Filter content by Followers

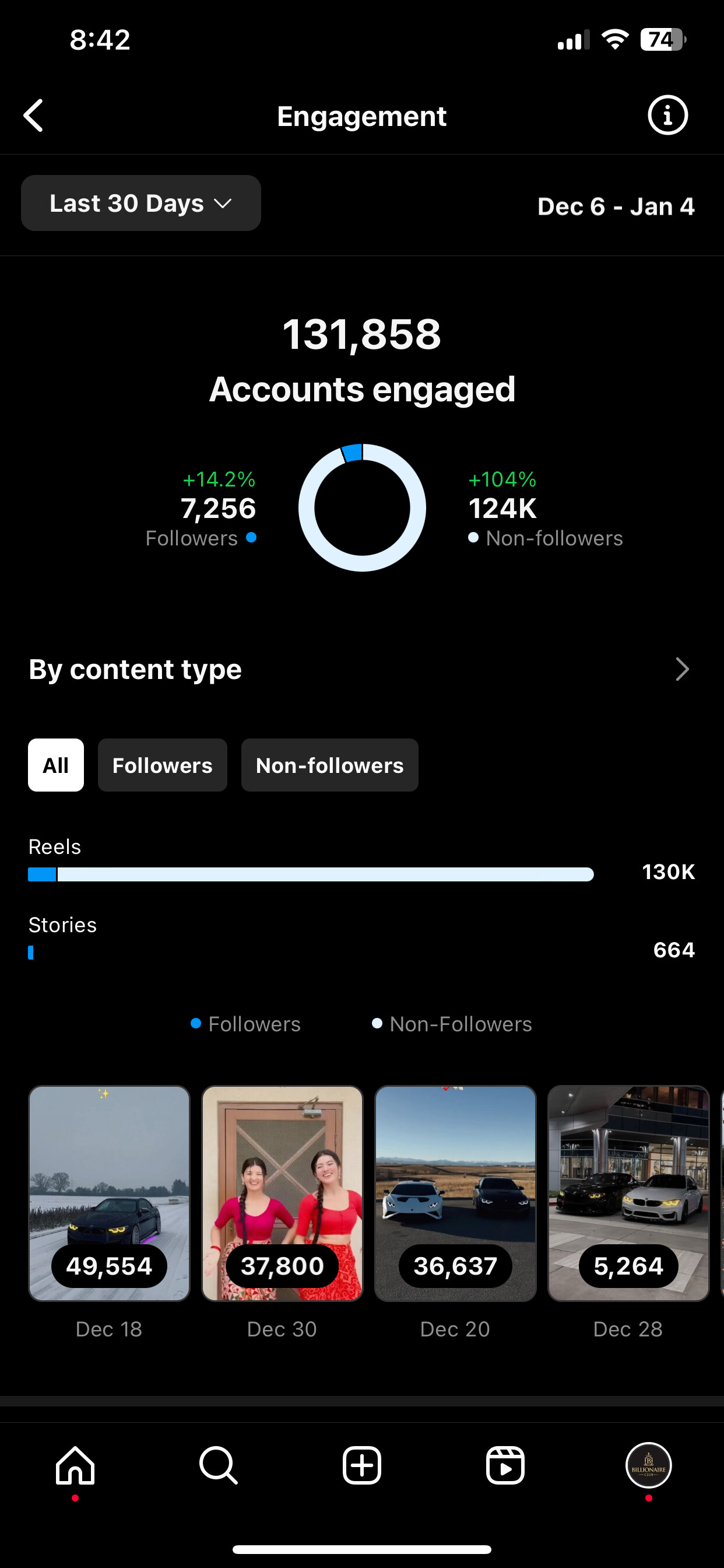tap(163, 765)
